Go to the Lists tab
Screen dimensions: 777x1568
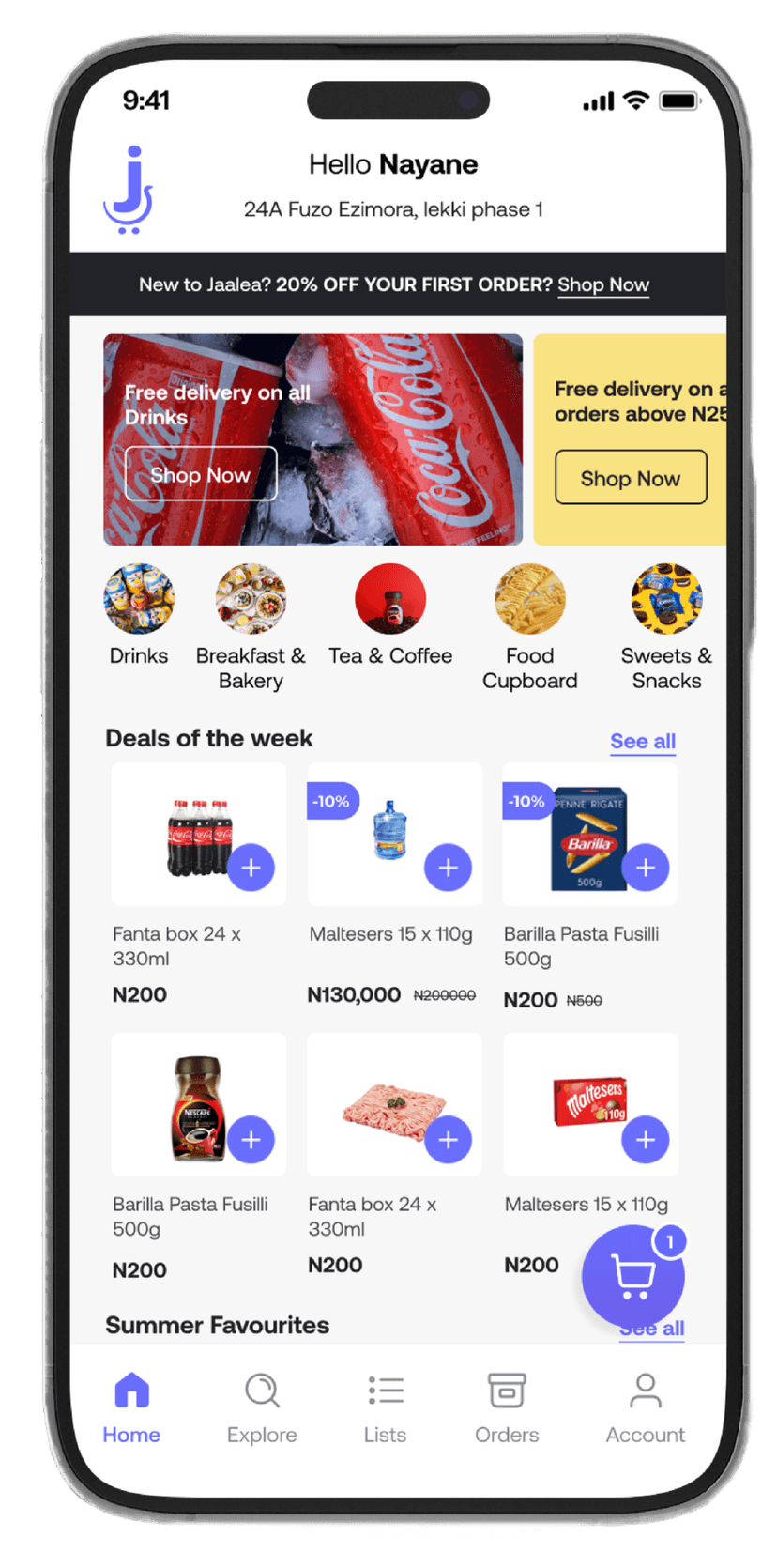[385, 1407]
